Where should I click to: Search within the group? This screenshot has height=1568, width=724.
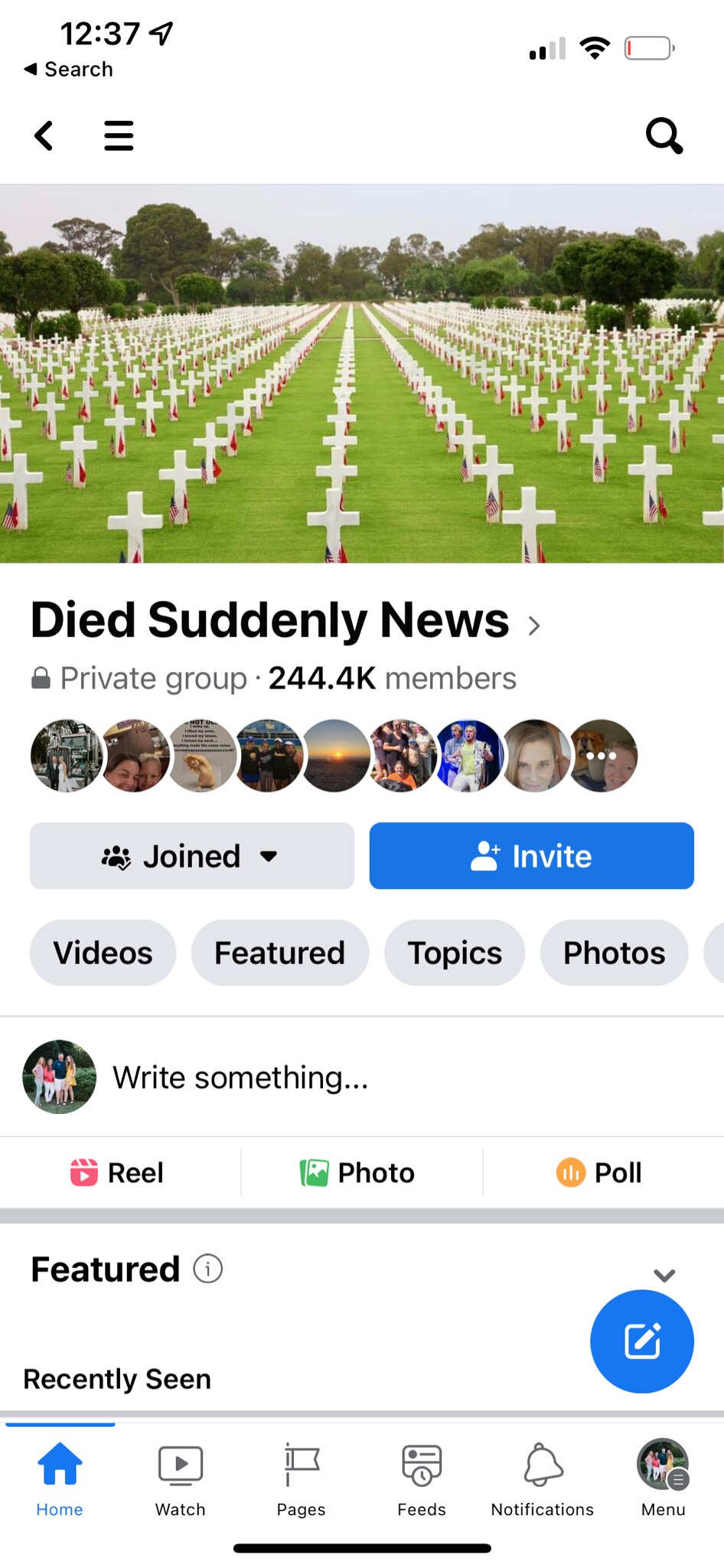click(x=664, y=136)
